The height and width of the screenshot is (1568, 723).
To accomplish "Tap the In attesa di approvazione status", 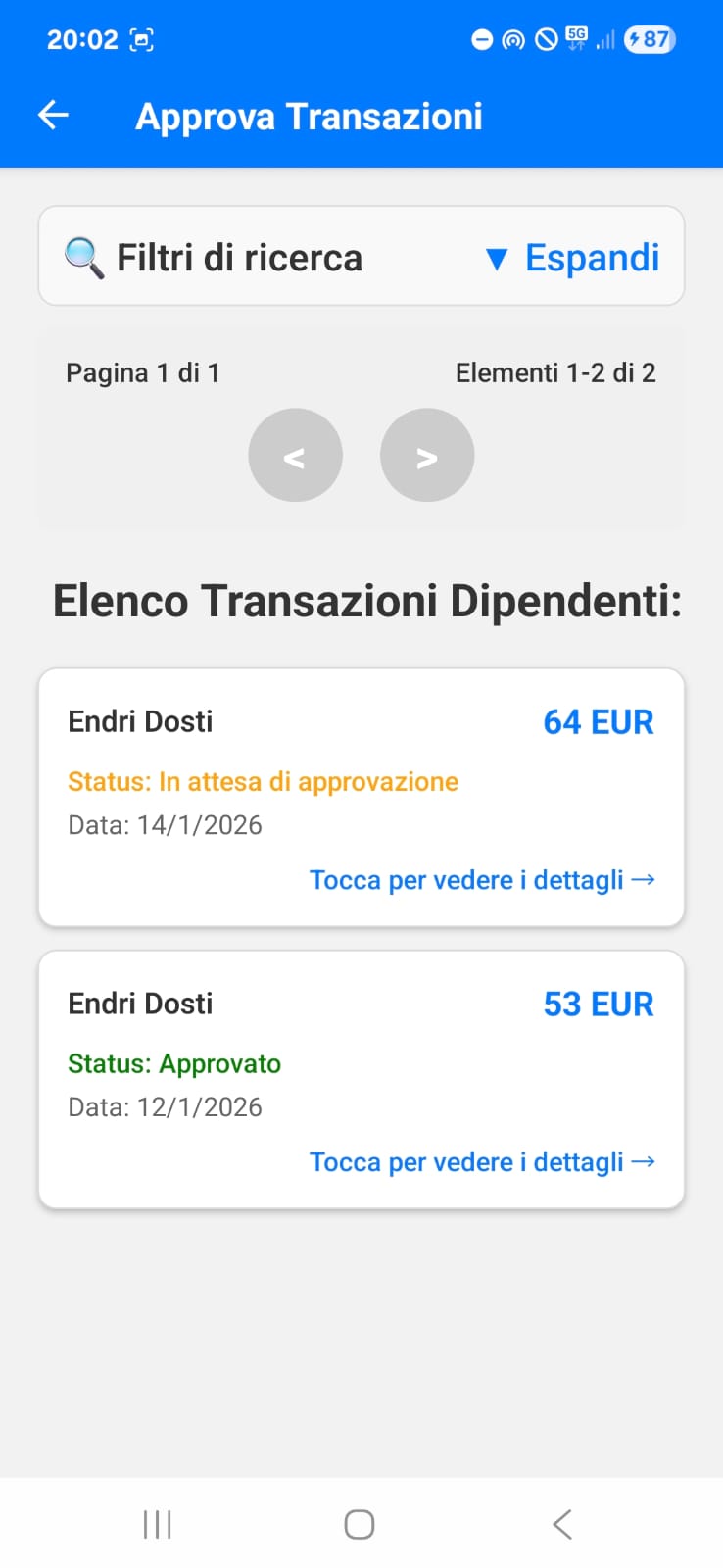I will pyautogui.click(x=263, y=781).
